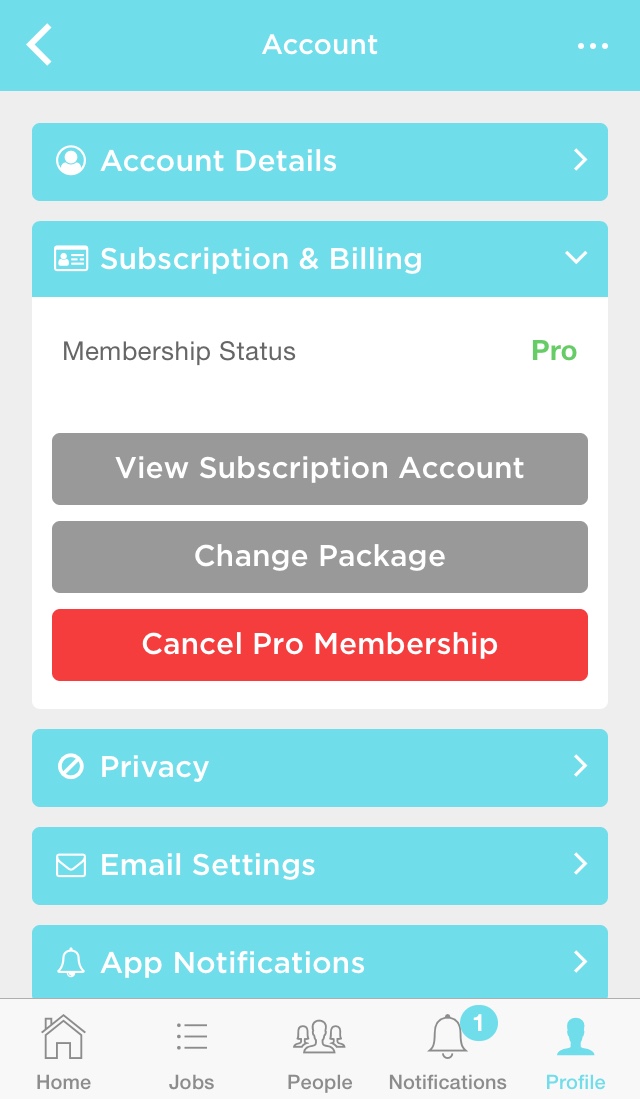Tap View Subscription Account button
Viewport: 640px width, 1099px height.
(x=320, y=468)
